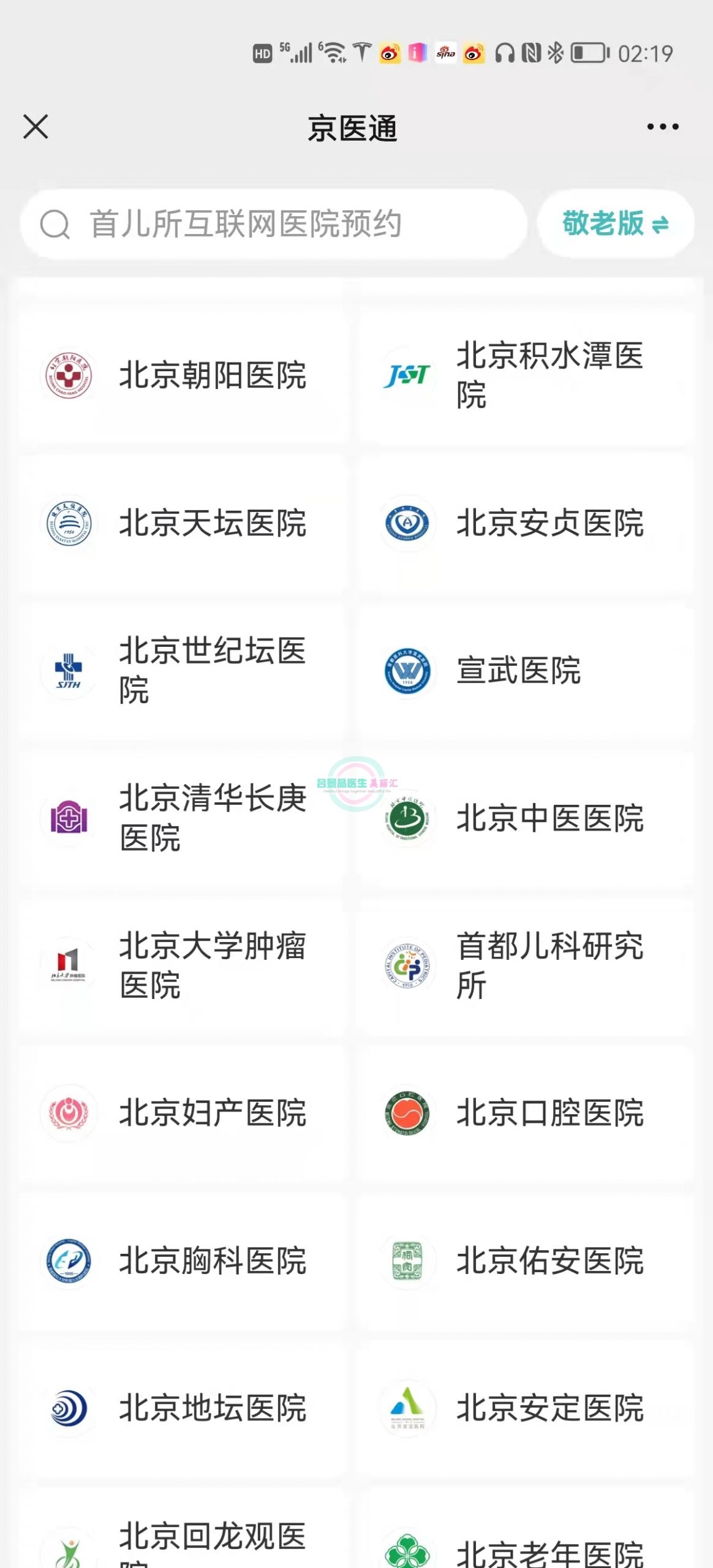The image size is (713, 1568).
Task: Open 北京妇产医院
Action: [x=184, y=1114]
